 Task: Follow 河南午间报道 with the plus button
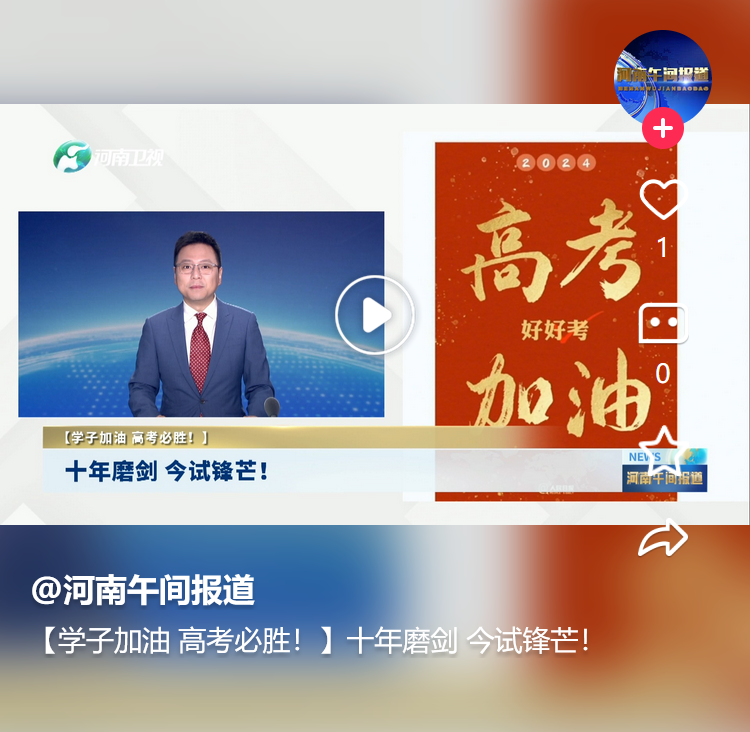point(662,129)
